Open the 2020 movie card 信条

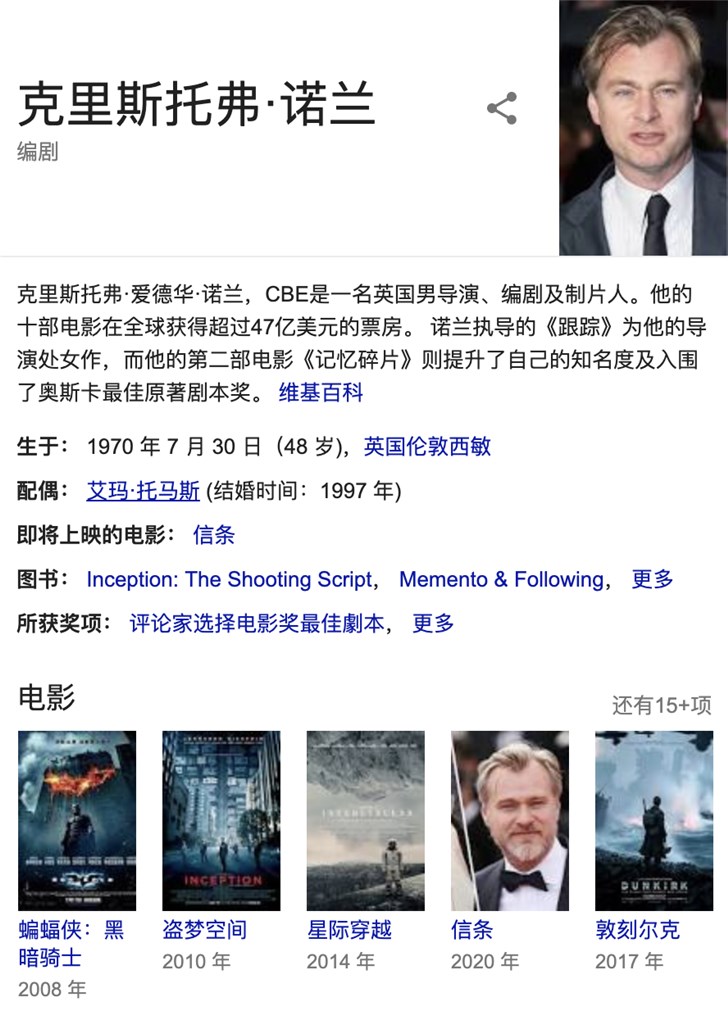(509, 820)
